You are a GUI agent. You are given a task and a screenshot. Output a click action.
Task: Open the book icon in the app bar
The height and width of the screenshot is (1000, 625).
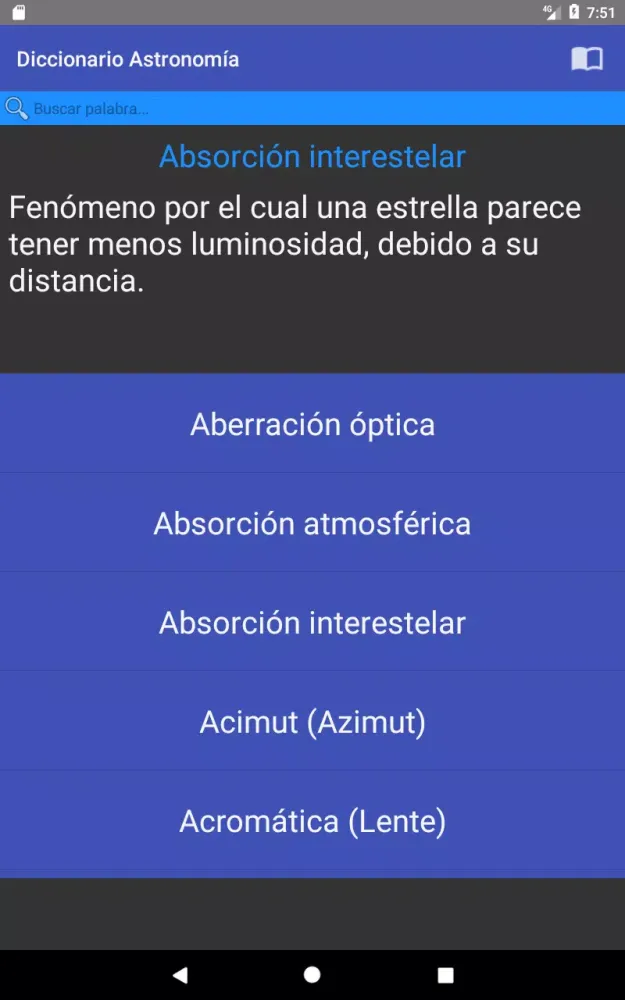(587, 59)
